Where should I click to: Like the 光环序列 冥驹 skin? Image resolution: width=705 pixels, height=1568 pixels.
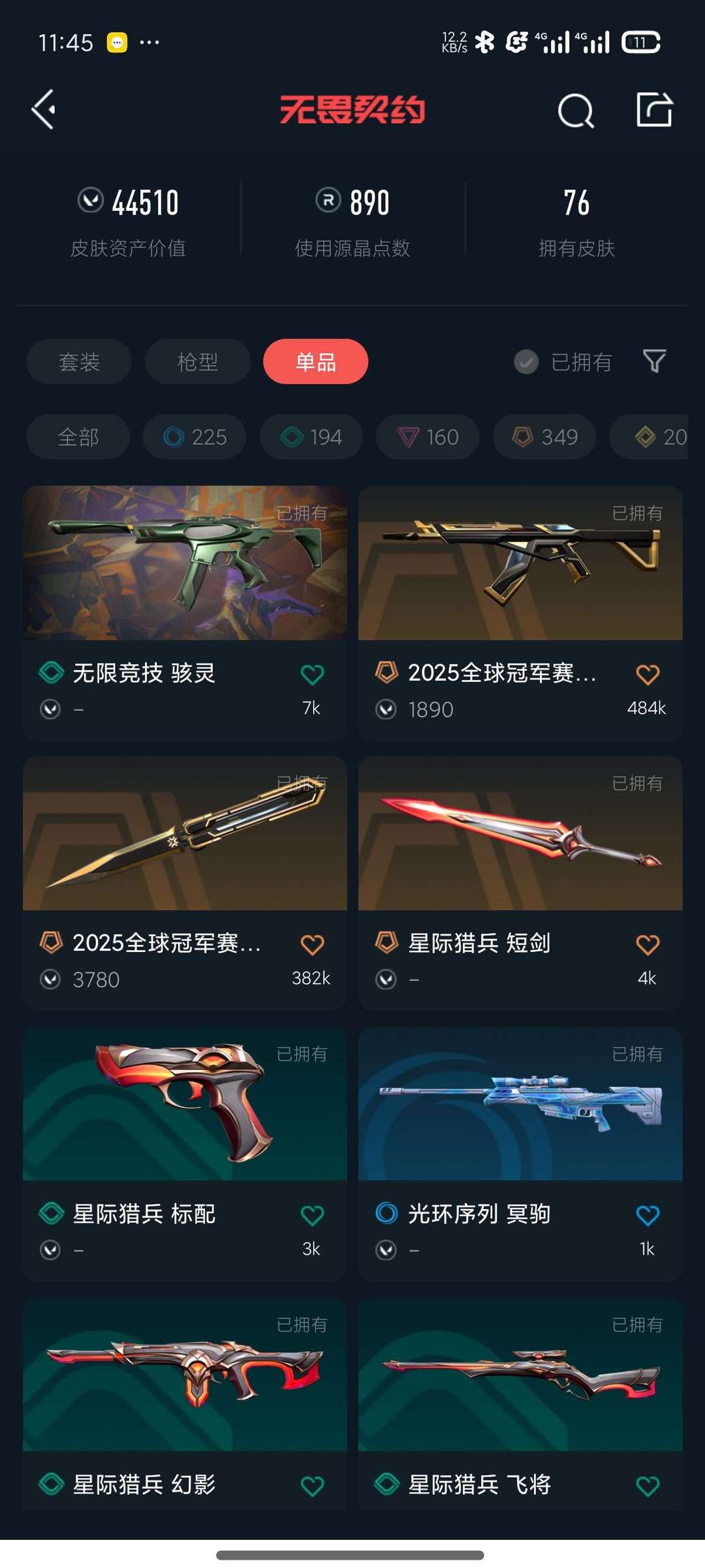click(648, 1215)
